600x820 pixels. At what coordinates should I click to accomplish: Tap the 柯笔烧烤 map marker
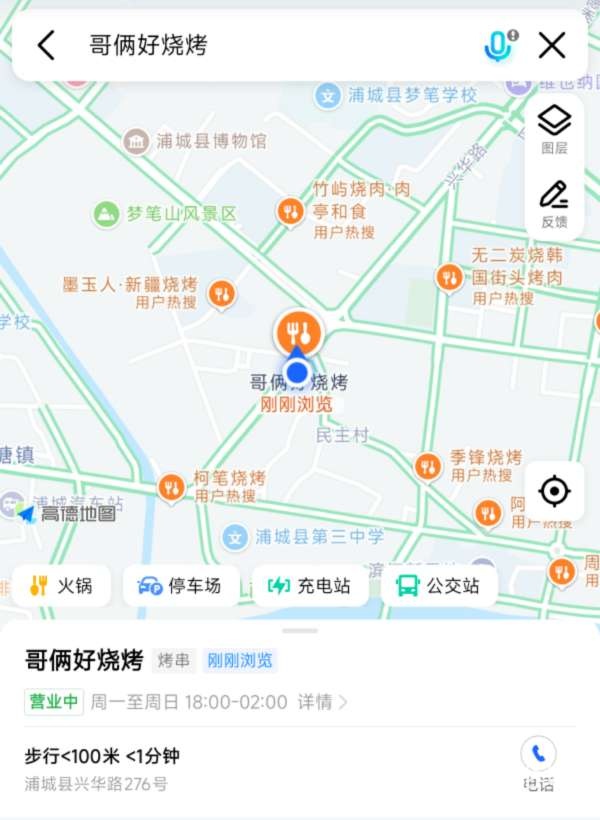172,487
